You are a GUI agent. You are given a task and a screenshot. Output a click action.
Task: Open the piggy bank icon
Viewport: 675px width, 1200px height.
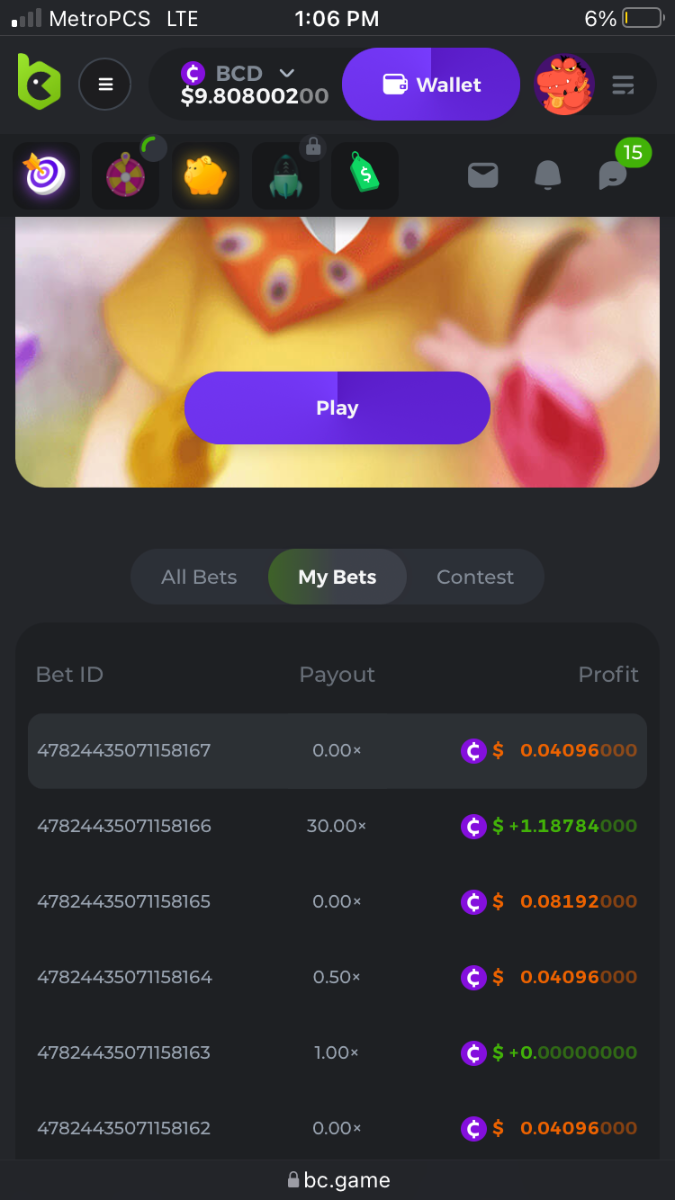[205, 176]
